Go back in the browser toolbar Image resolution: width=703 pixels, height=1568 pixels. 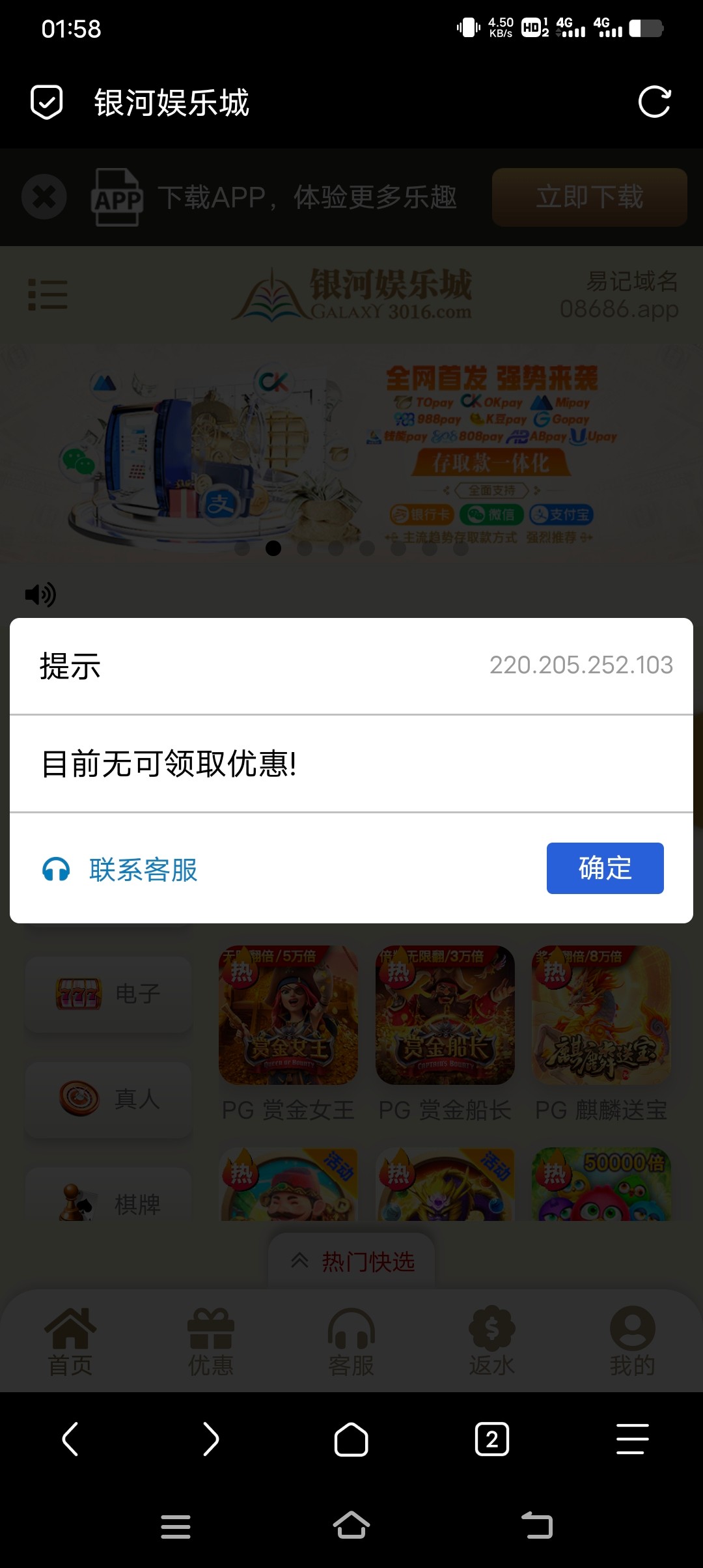70,1438
